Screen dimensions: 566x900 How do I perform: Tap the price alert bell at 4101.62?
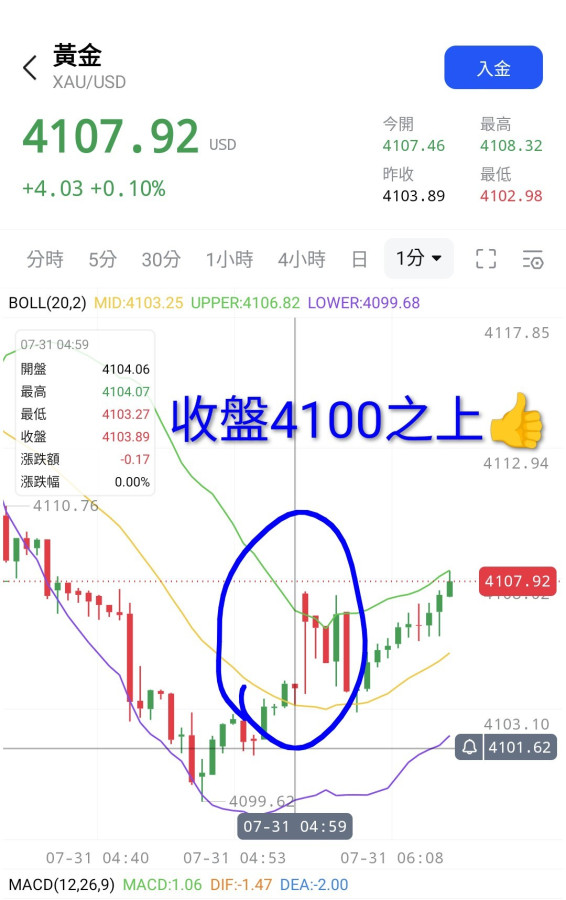point(470,747)
